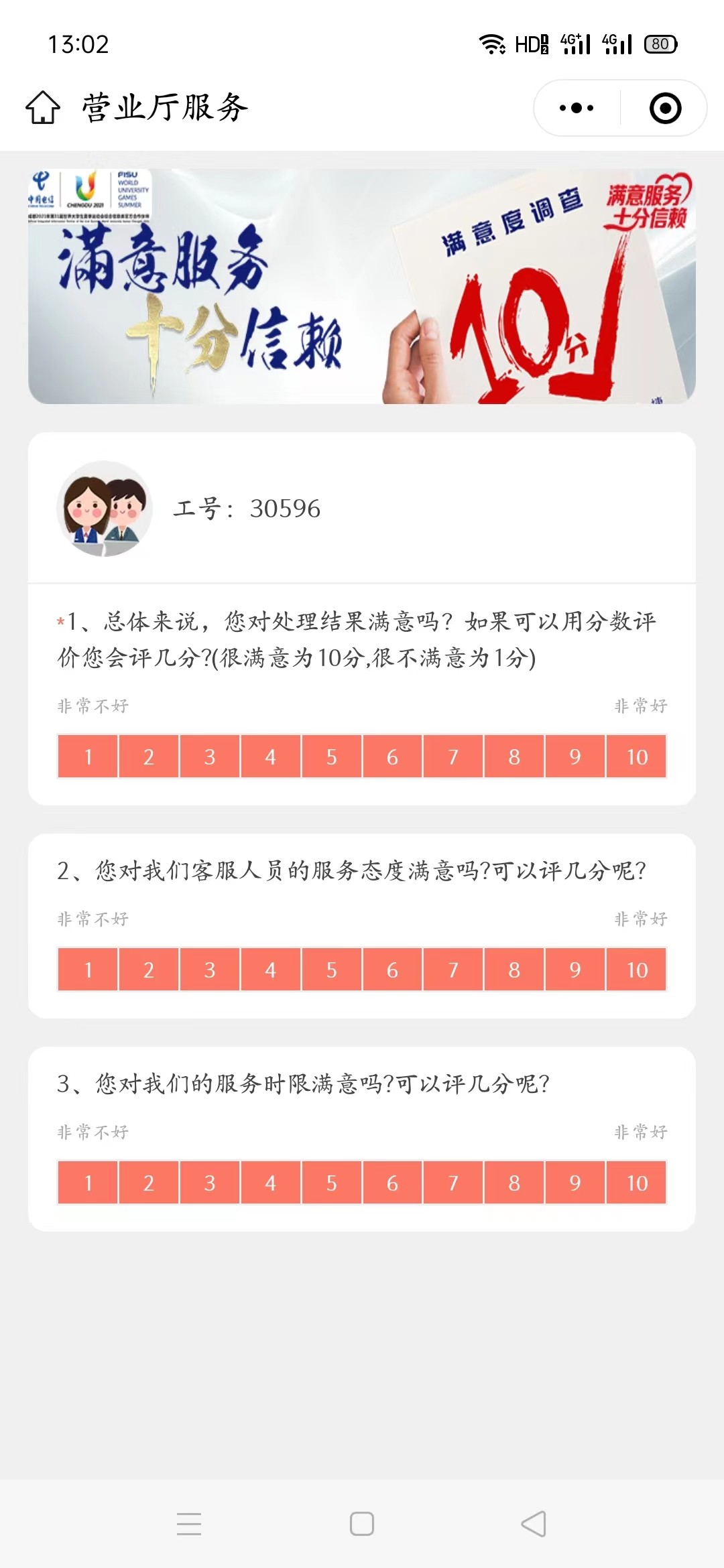Rate service attitude in question 2 as 10

[636, 970]
